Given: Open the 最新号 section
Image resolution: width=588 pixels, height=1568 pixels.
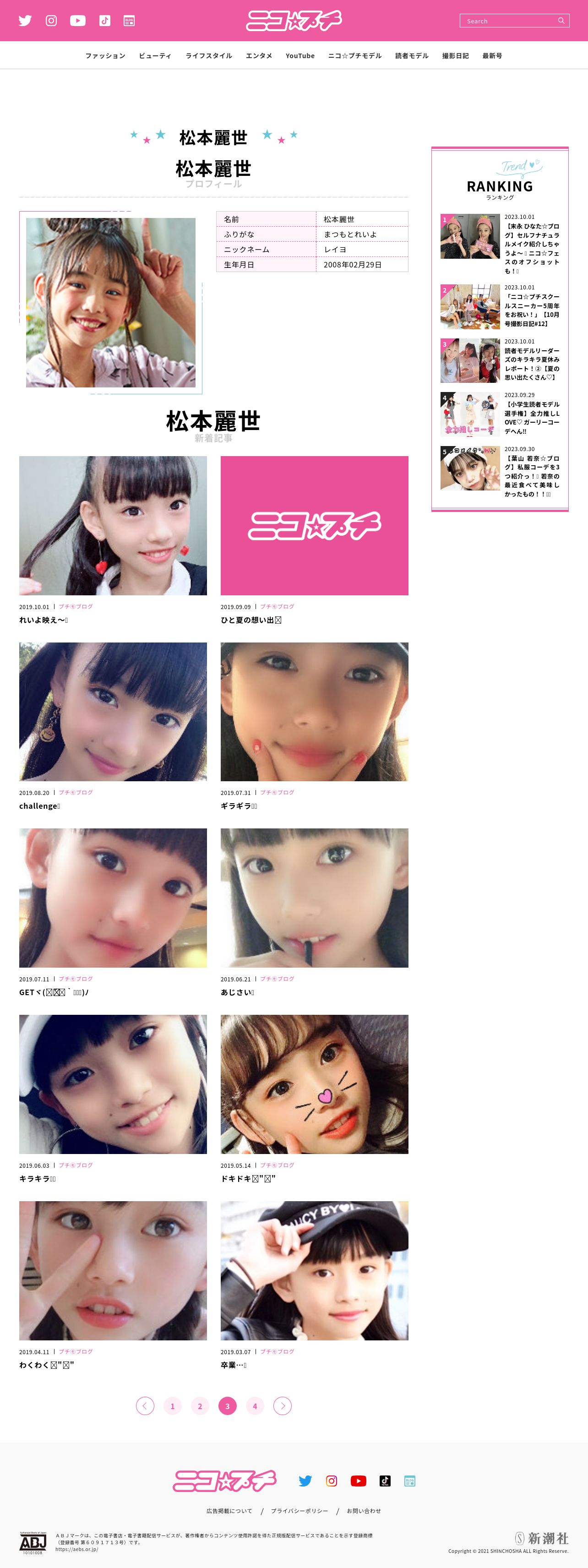Looking at the screenshot, I should (x=492, y=56).
